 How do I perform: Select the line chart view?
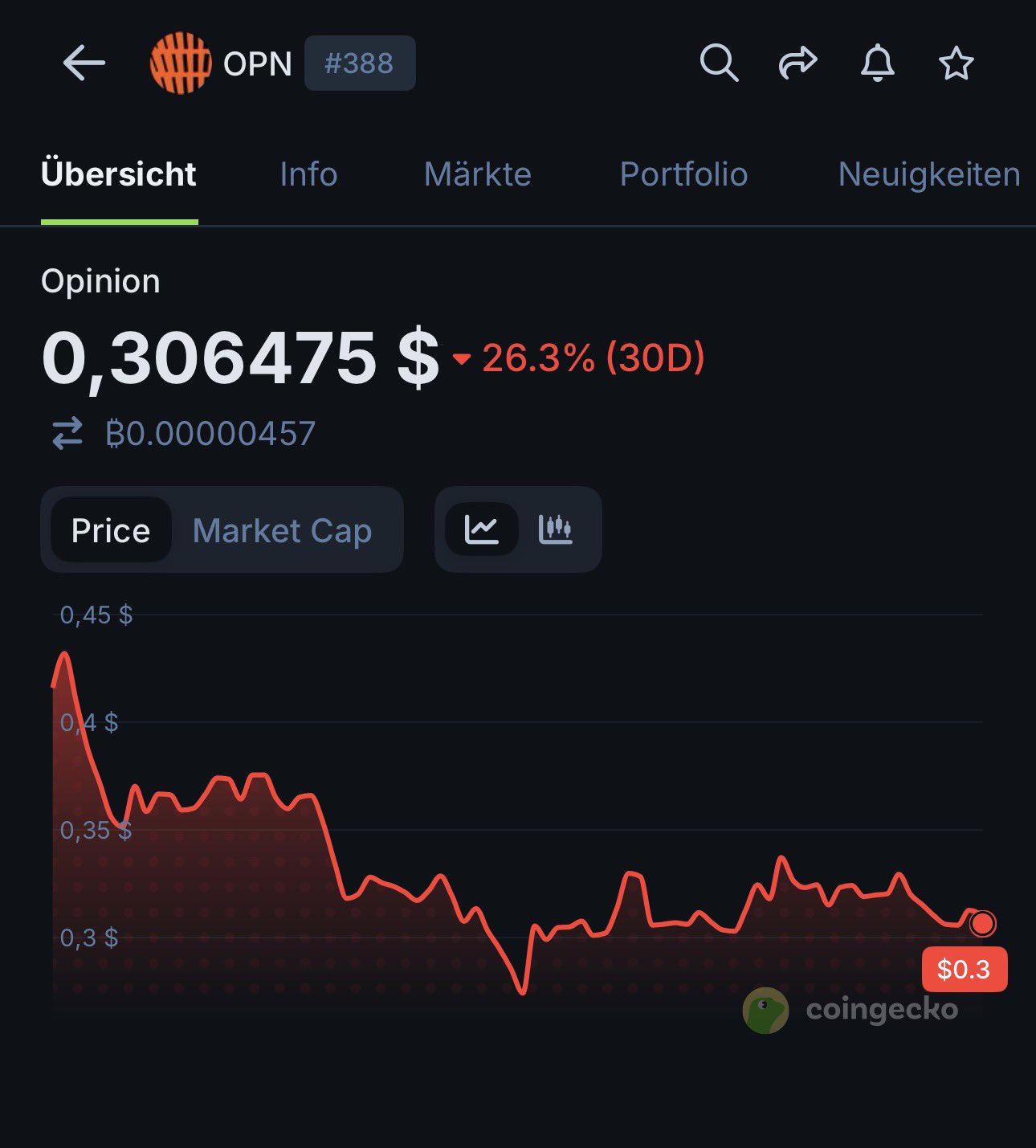click(482, 529)
